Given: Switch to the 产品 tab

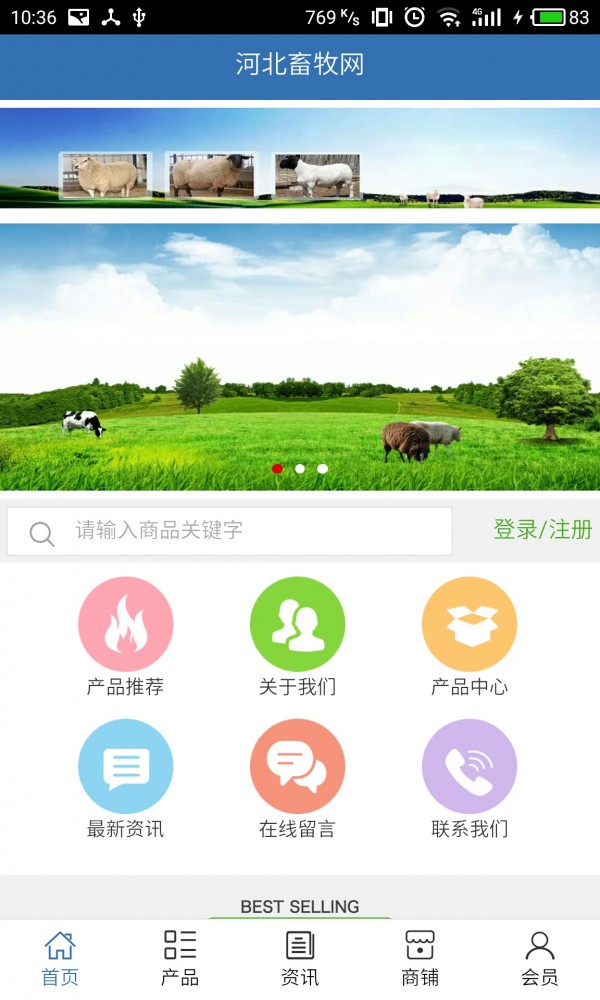Looking at the screenshot, I should click(180, 958).
